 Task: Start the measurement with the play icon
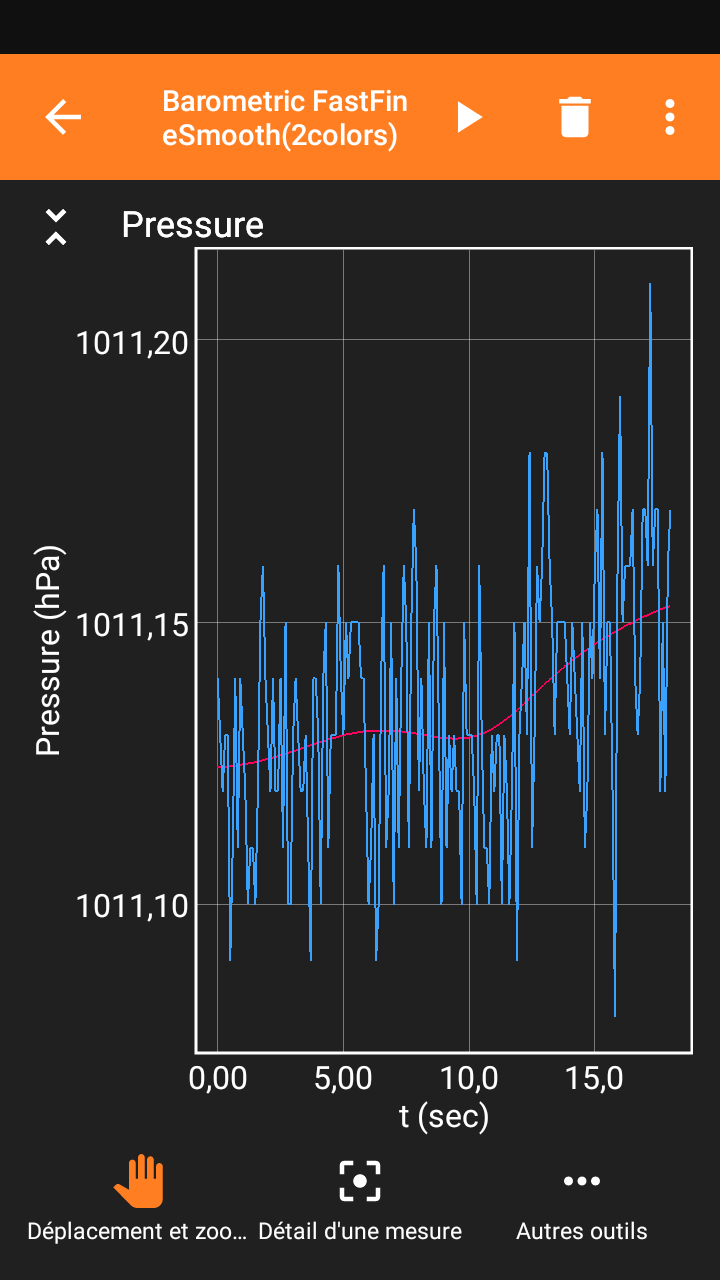click(469, 117)
